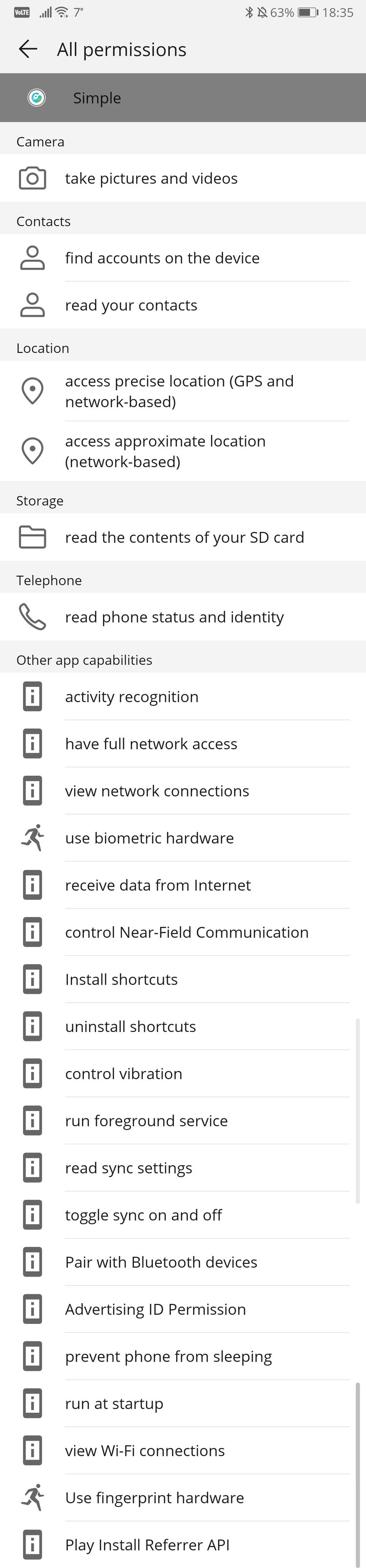The image size is (366, 1568).
Task: Open 'control vibration' details
Action: 123,1074
